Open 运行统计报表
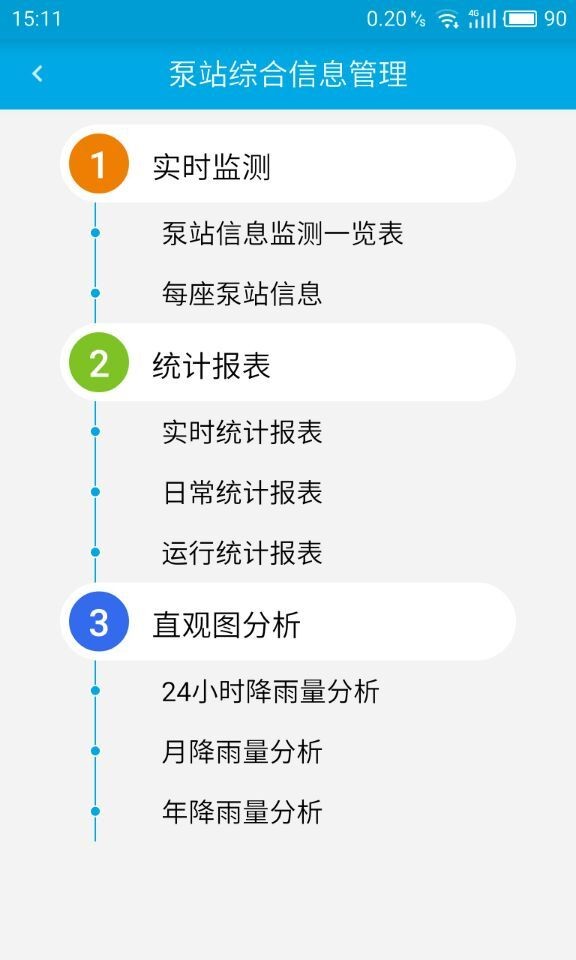 pos(242,552)
